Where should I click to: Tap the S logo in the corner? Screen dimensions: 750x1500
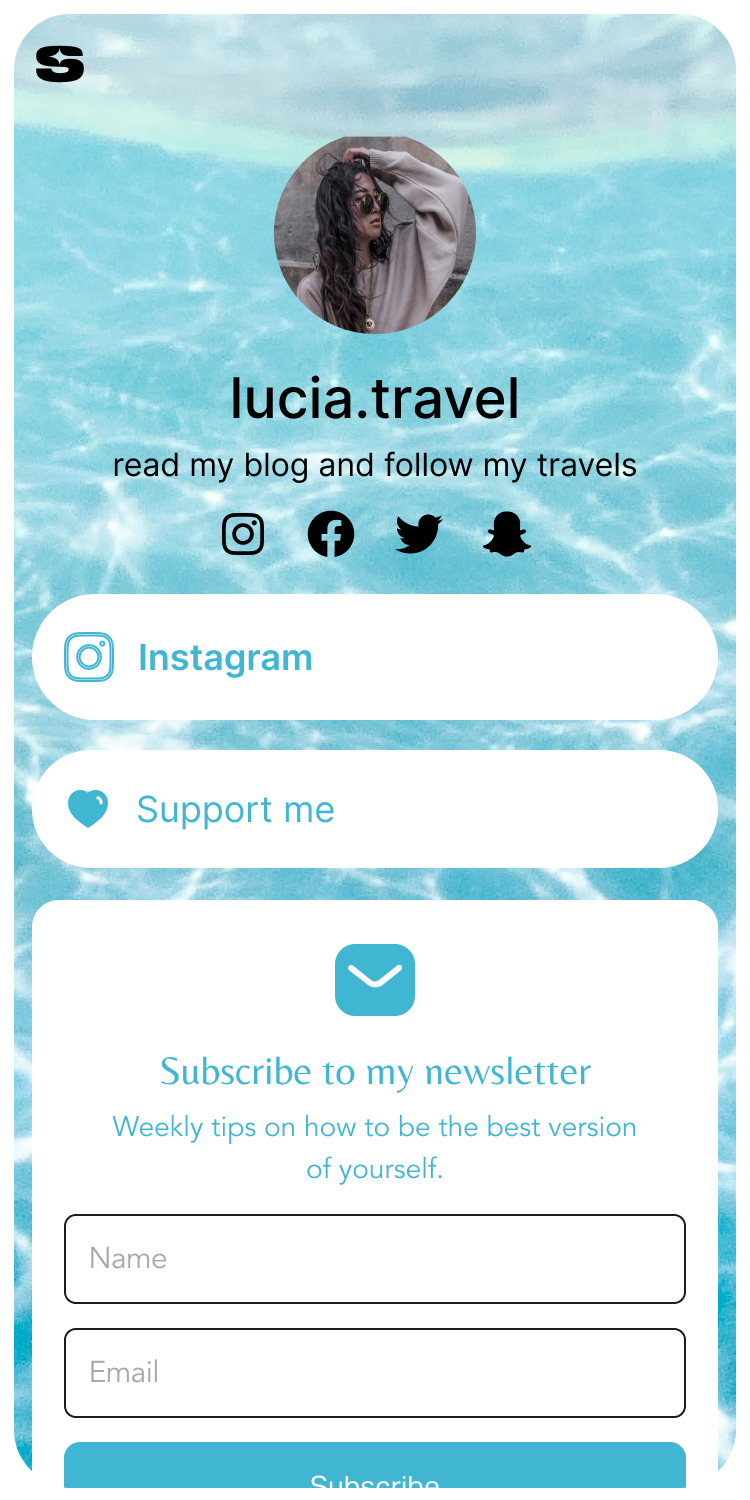(x=60, y=64)
